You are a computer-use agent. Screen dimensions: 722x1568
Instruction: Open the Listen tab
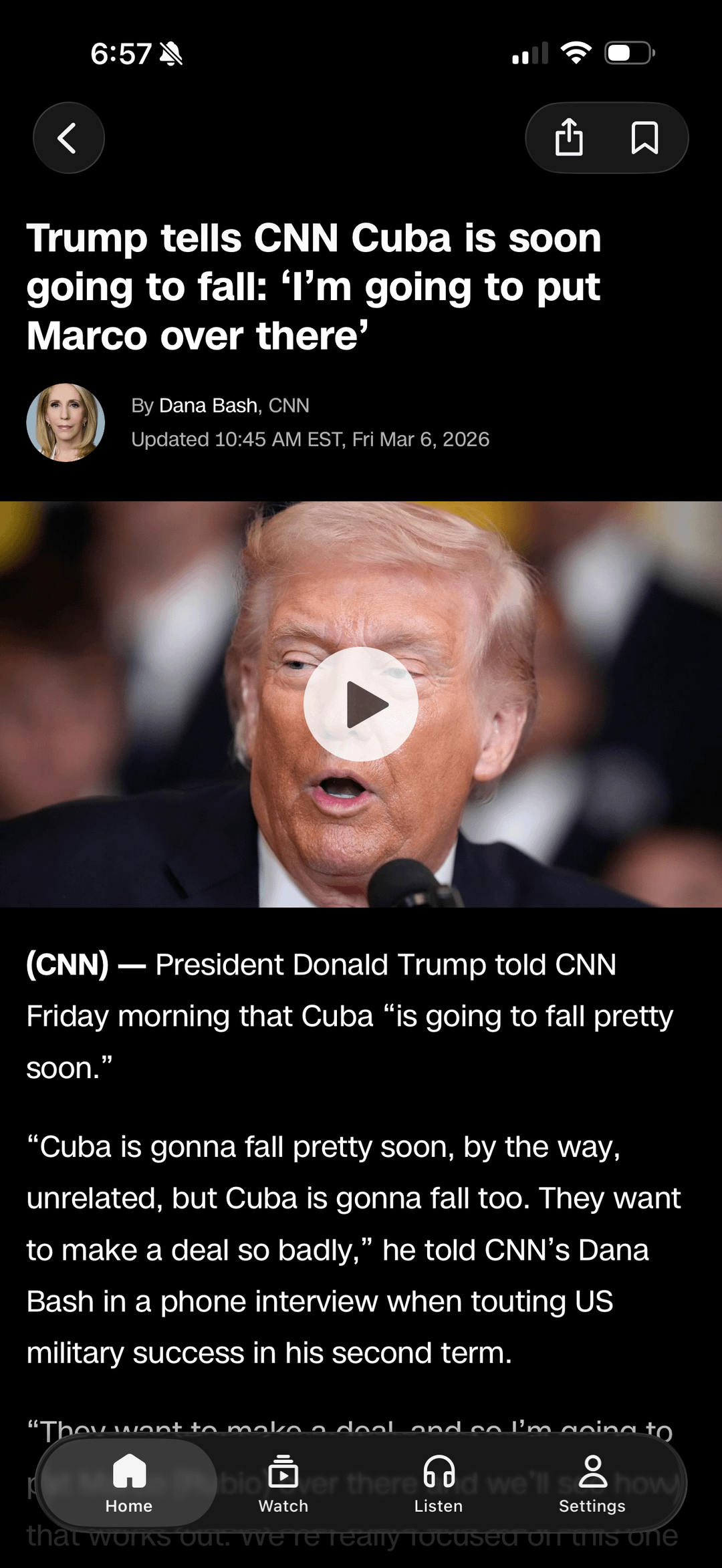coord(439,1482)
